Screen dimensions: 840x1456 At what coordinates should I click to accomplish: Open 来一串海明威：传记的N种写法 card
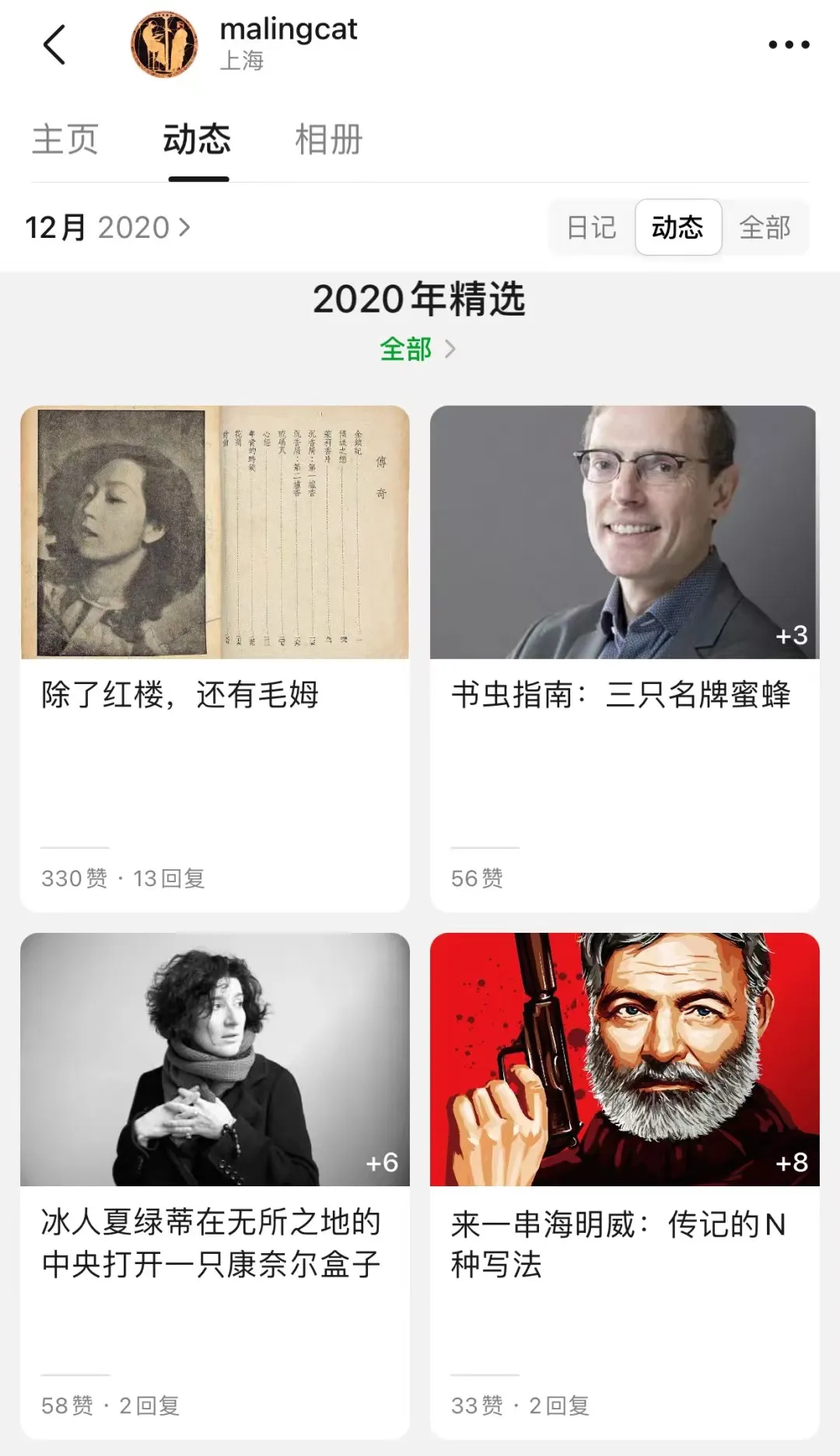[625, 1185]
